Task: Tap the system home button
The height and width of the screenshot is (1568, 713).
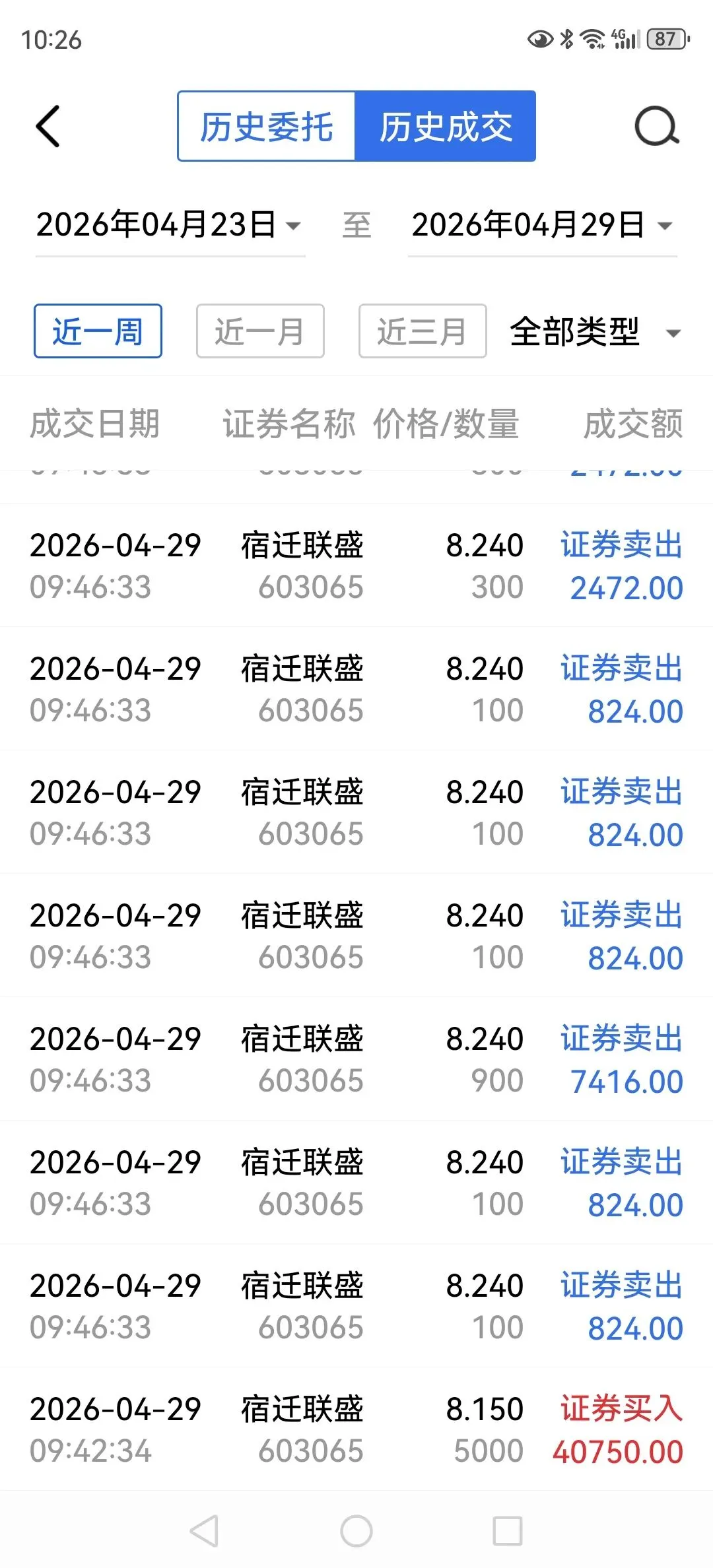Action: pos(356,1531)
